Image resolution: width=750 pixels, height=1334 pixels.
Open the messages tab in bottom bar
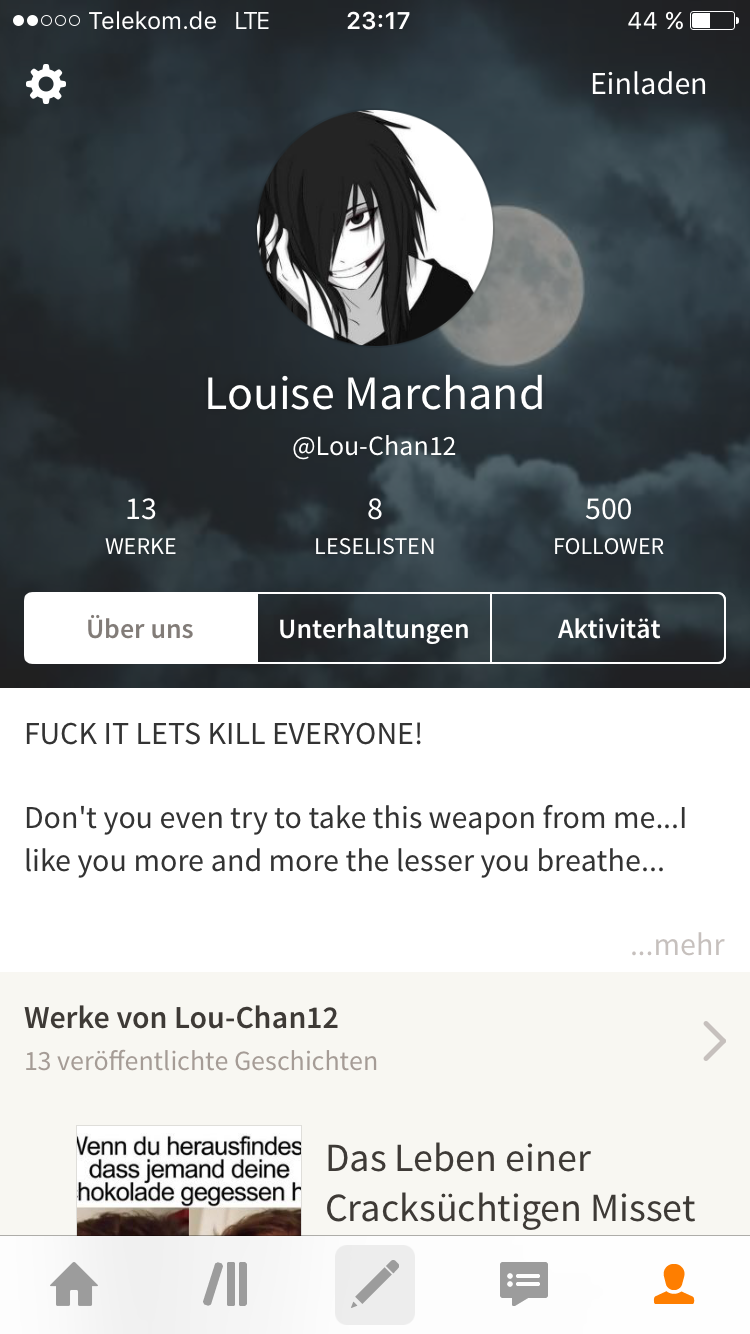[x=524, y=1285]
